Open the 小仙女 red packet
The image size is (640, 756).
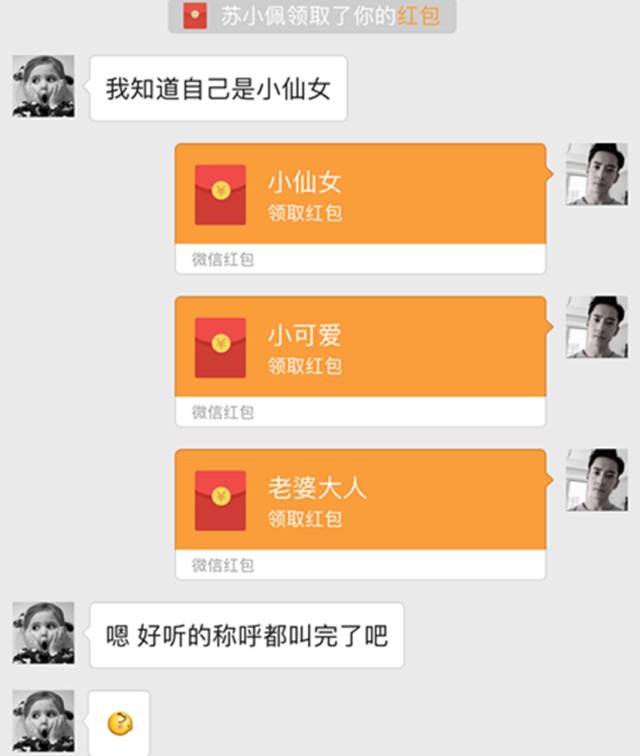[x=360, y=195]
